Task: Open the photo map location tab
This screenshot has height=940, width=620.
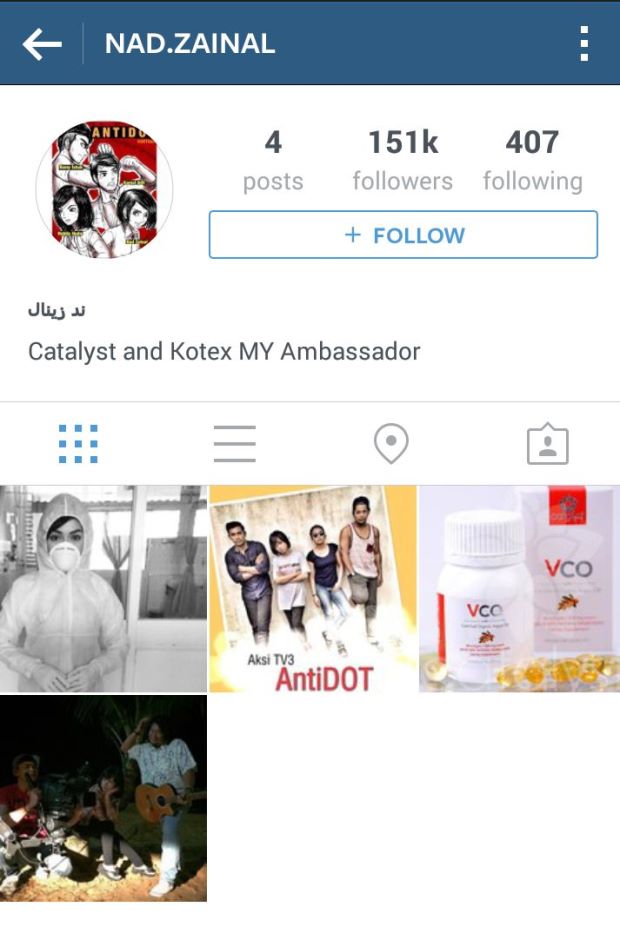Action: pos(391,444)
